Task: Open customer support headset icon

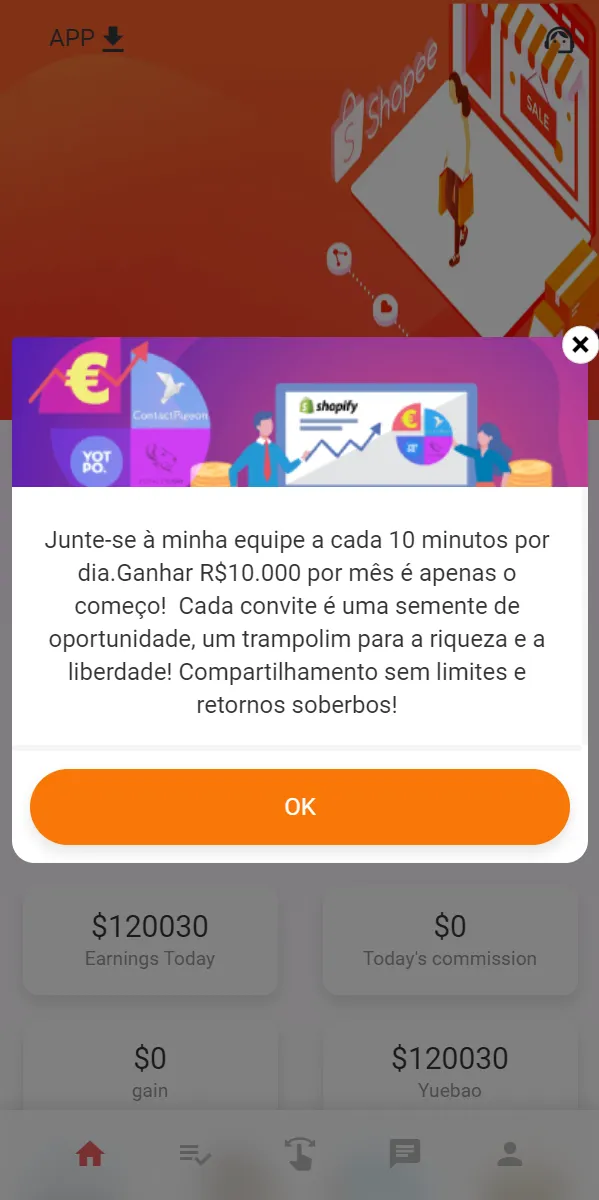Action: tap(560, 39)
